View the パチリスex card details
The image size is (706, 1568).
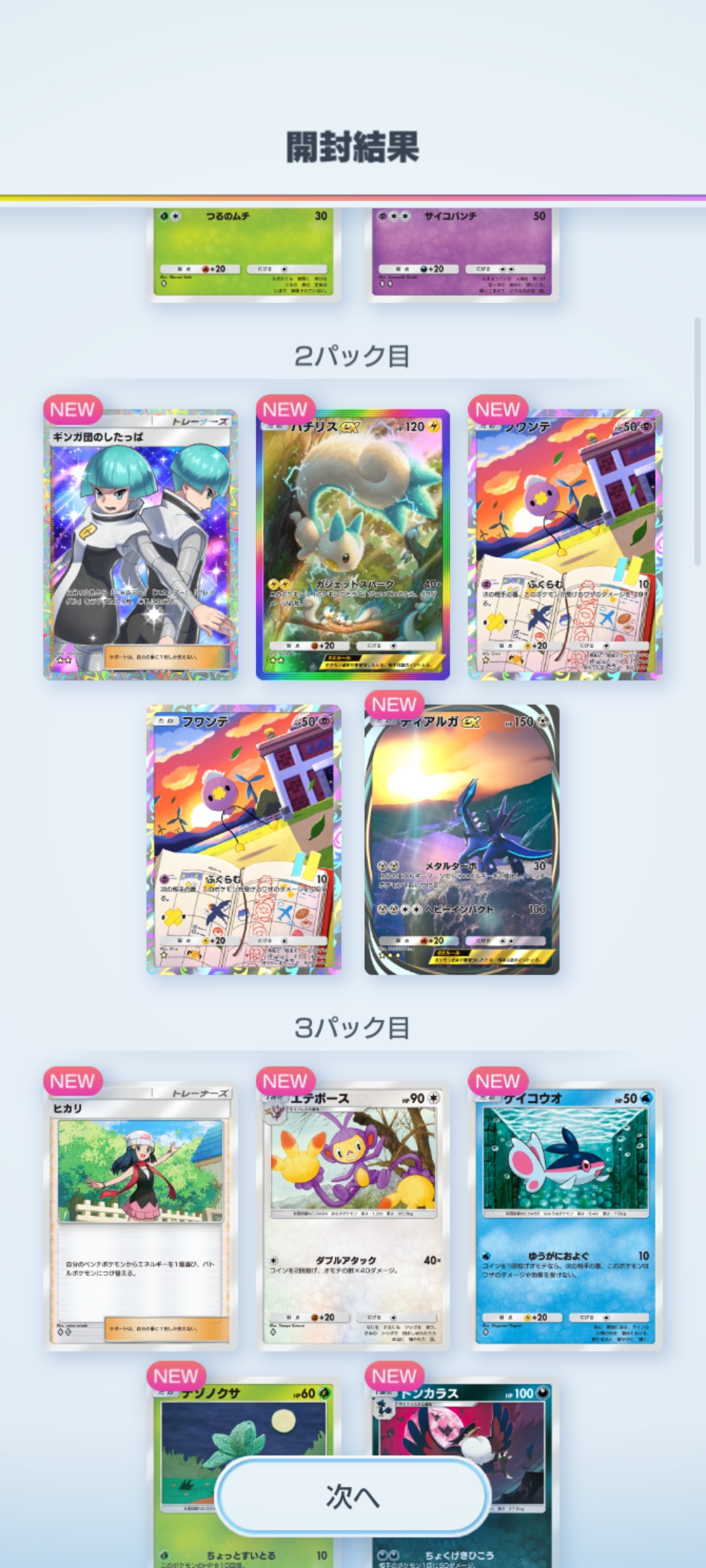point(353,544)
